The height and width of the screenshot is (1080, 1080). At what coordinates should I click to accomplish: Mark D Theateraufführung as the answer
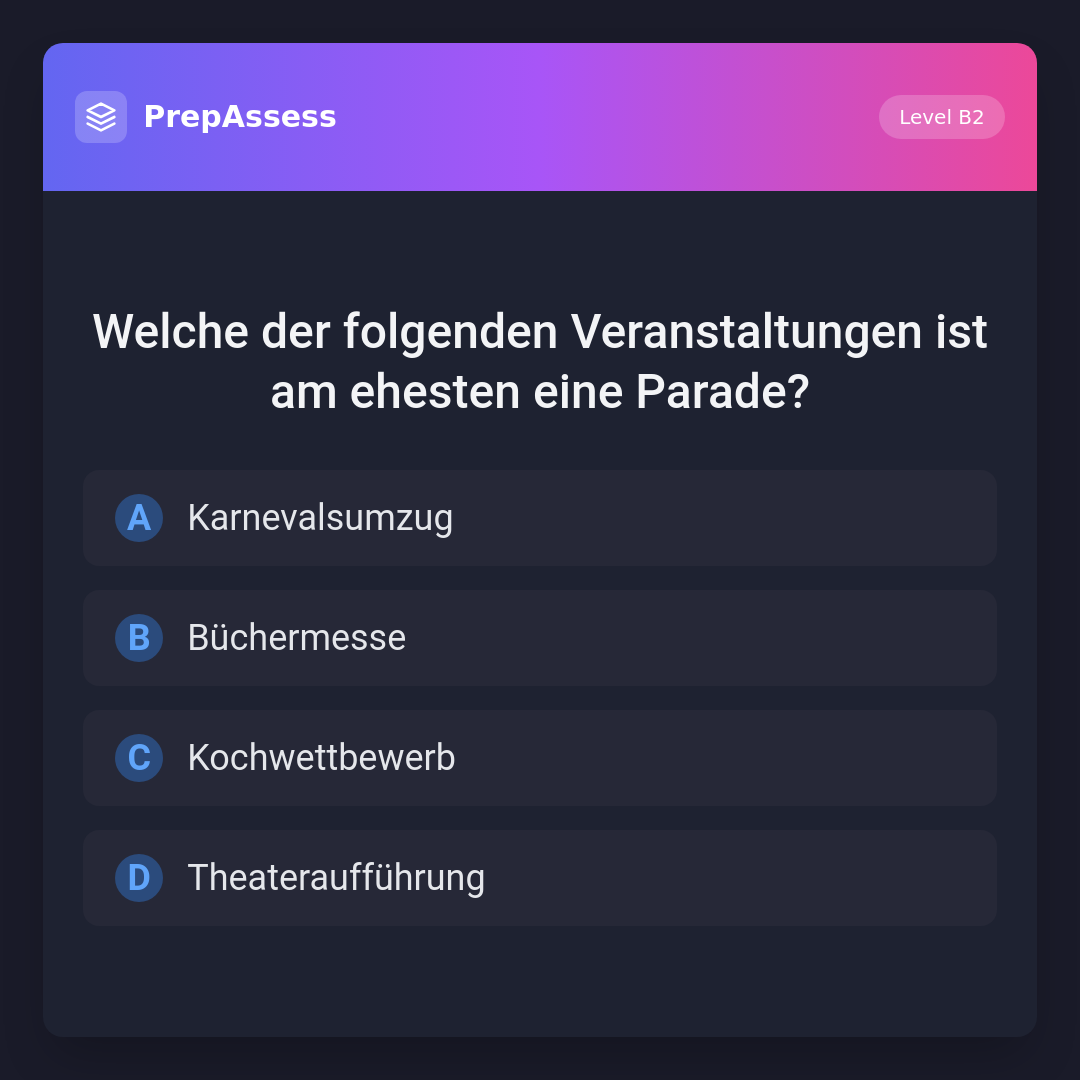[x=540, y=878]
